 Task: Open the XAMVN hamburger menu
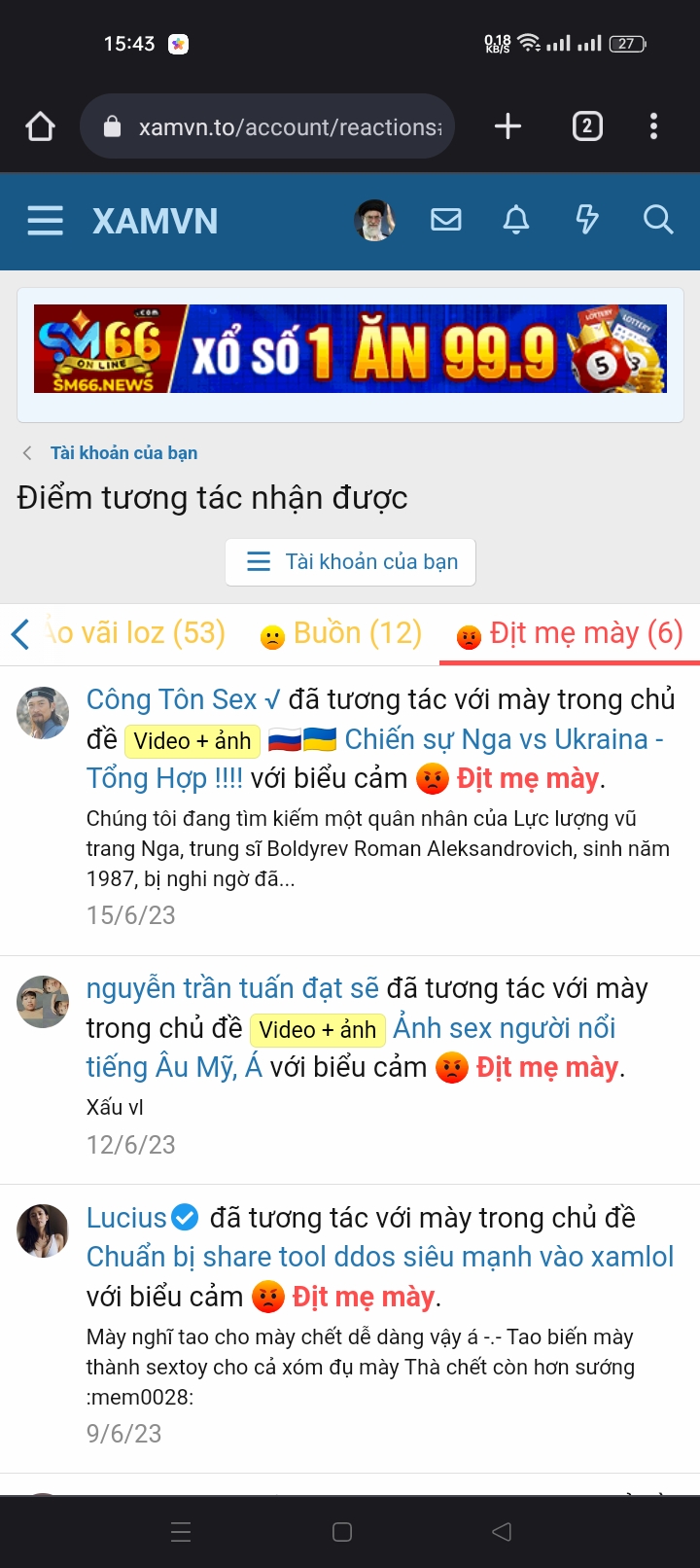click(x=45, y=221)
